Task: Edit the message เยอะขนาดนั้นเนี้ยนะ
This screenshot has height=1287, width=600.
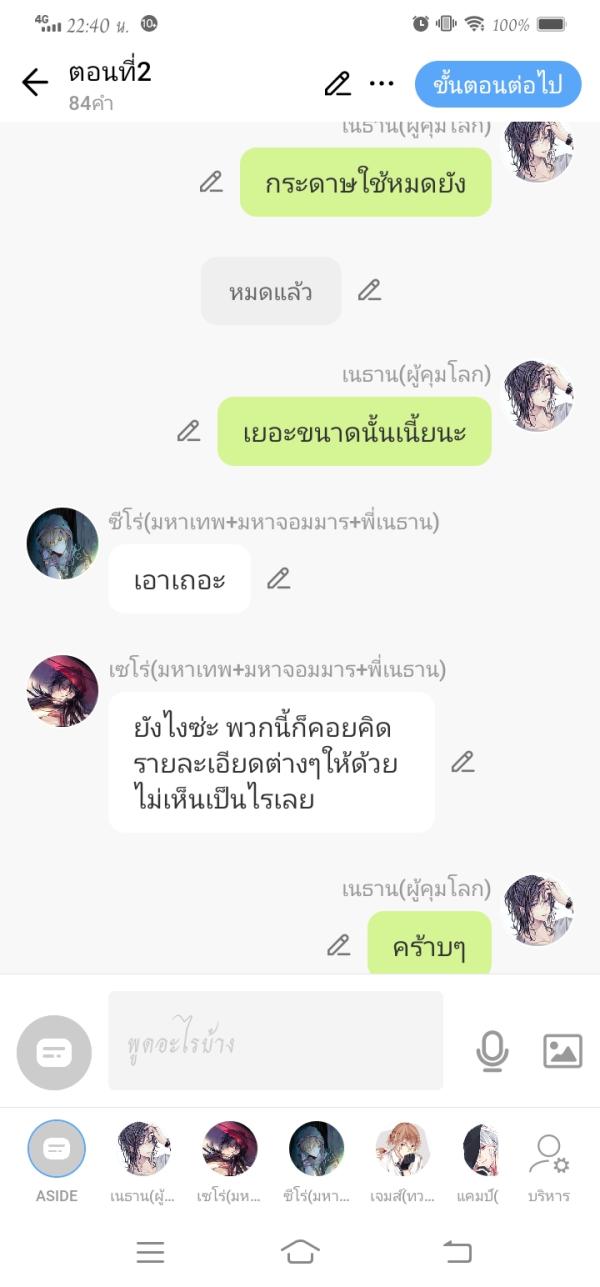Action: click(189, 431)
